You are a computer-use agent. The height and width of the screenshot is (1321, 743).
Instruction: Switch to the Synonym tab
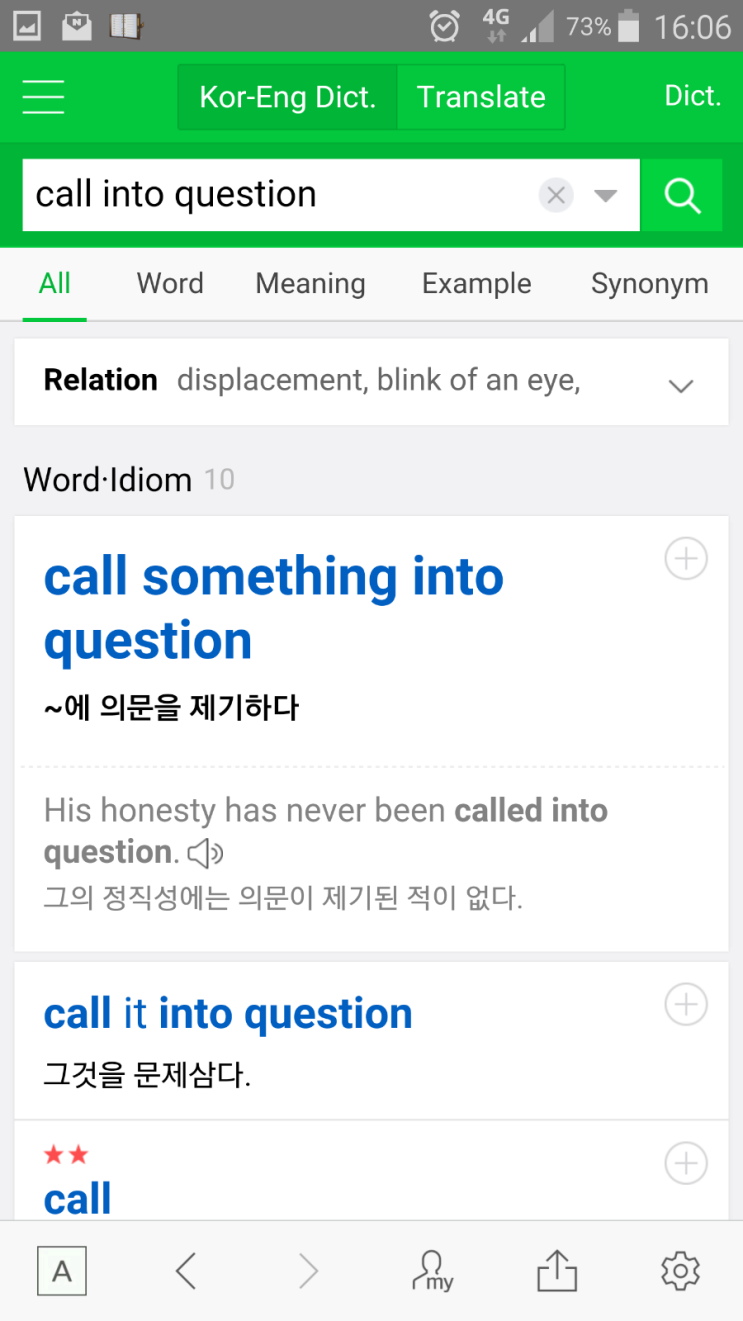click(x=649, y=284)
